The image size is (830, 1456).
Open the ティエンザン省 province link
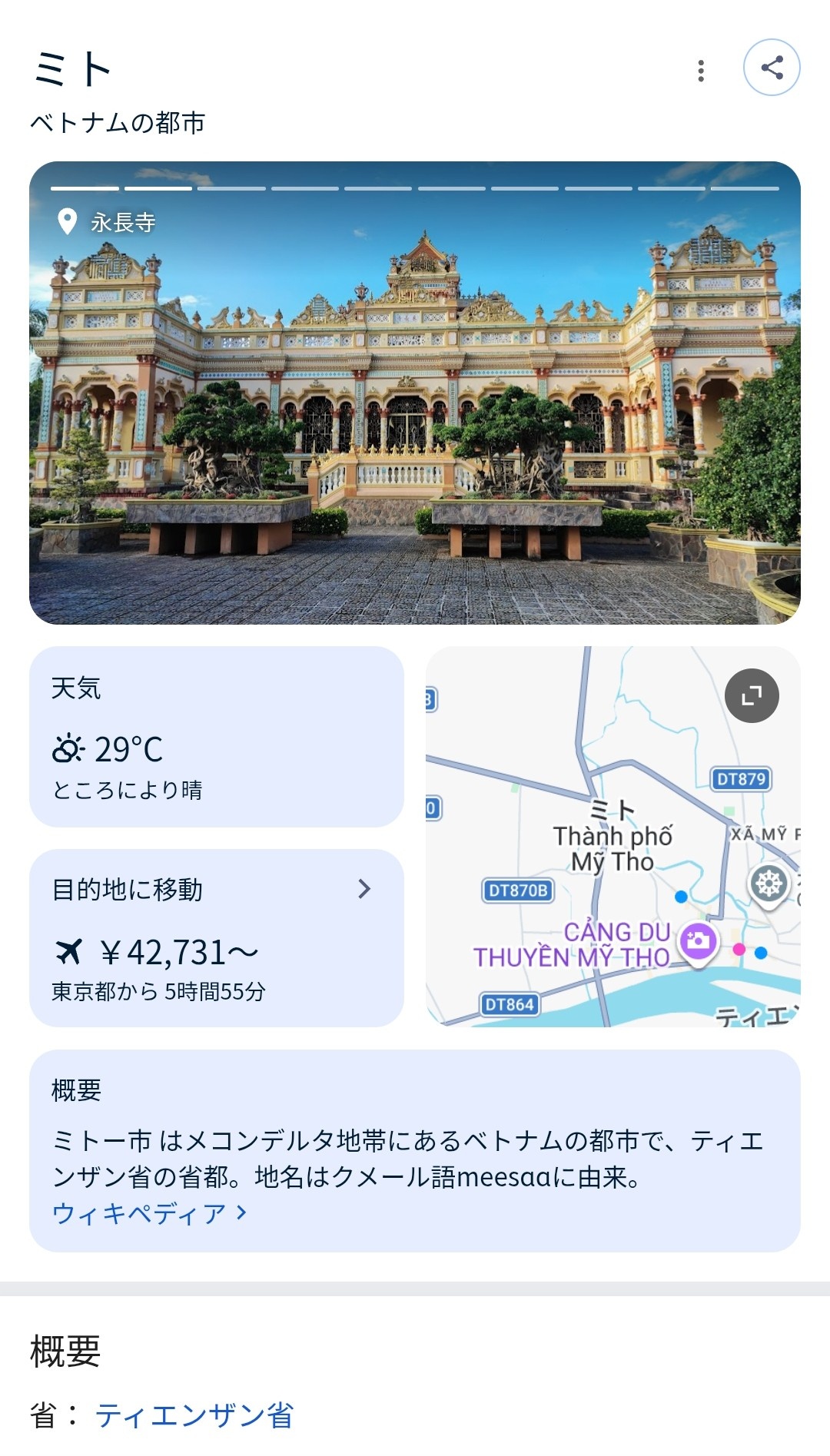(194, 1415)
